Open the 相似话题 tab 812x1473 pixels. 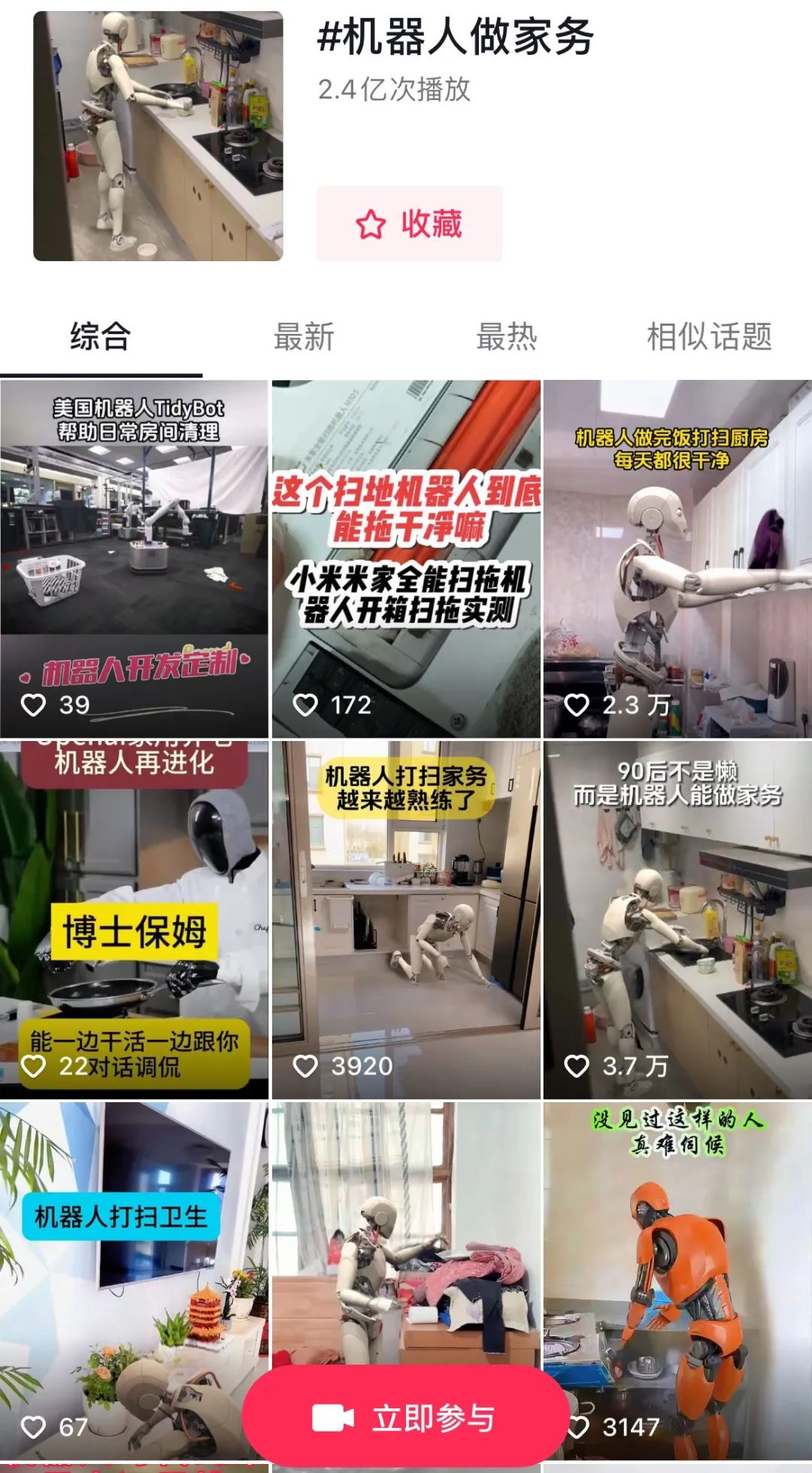[x=709, y=336]
